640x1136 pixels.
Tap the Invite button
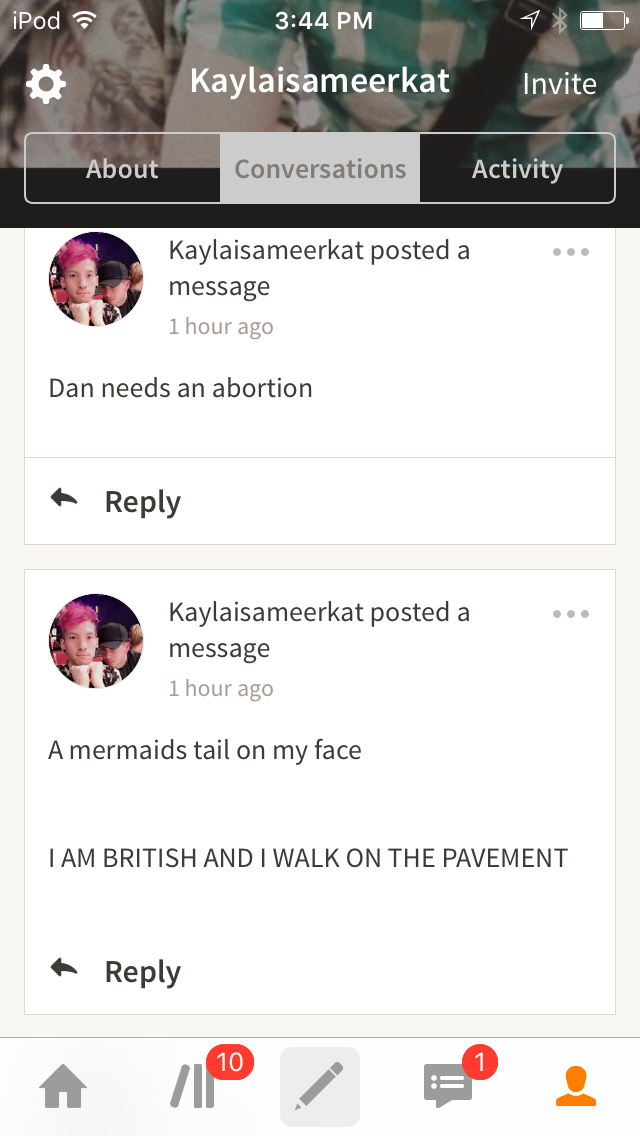tap(560, 84)
